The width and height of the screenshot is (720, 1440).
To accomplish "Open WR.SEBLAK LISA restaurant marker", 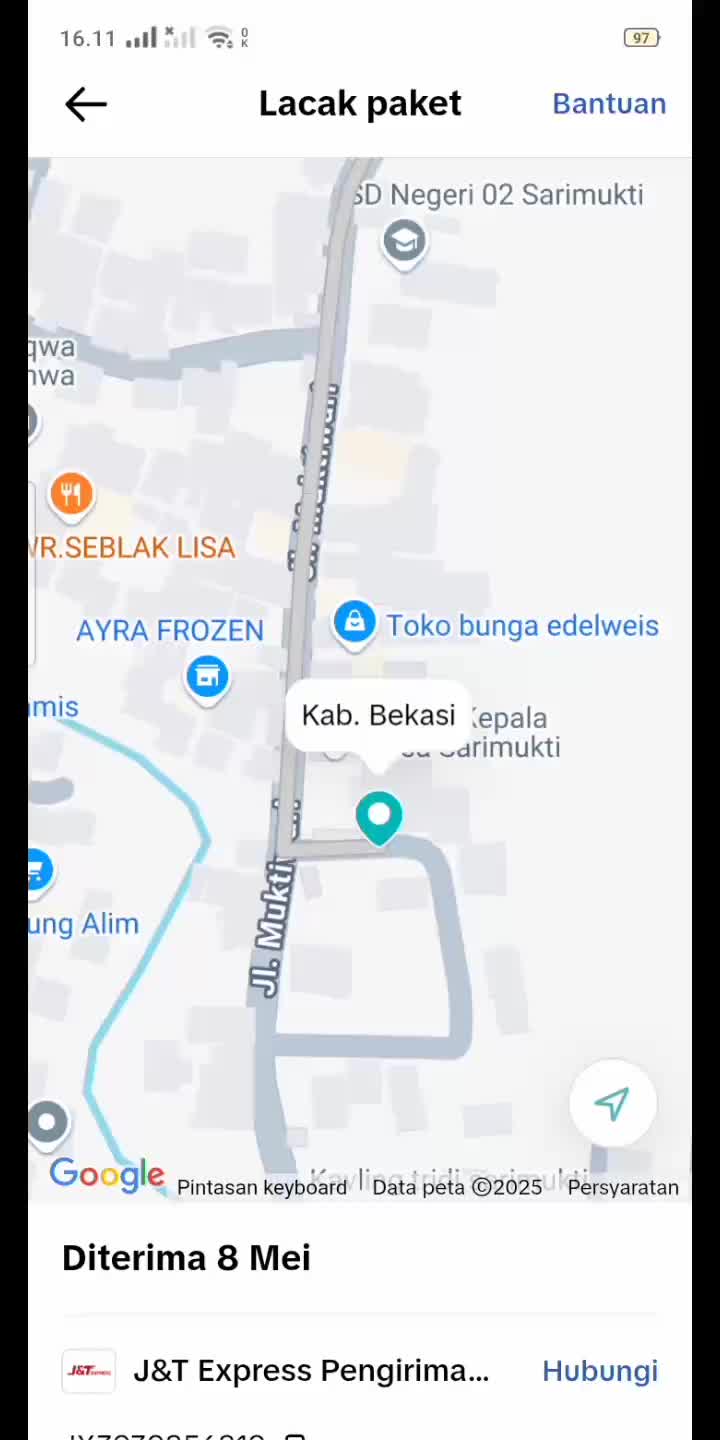I will [x=71, y=495].
